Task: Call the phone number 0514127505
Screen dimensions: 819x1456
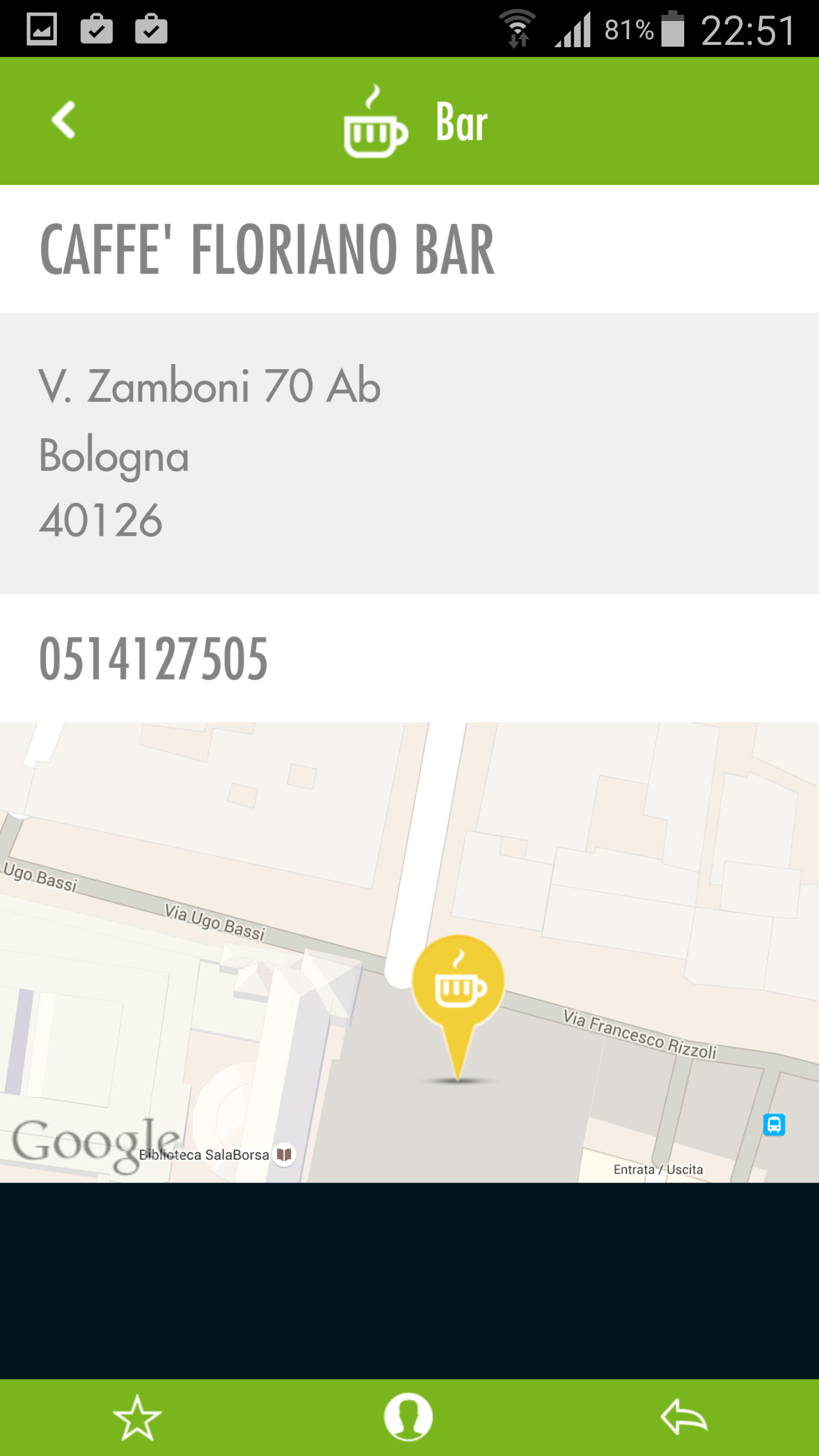Action: coord(153,659)
